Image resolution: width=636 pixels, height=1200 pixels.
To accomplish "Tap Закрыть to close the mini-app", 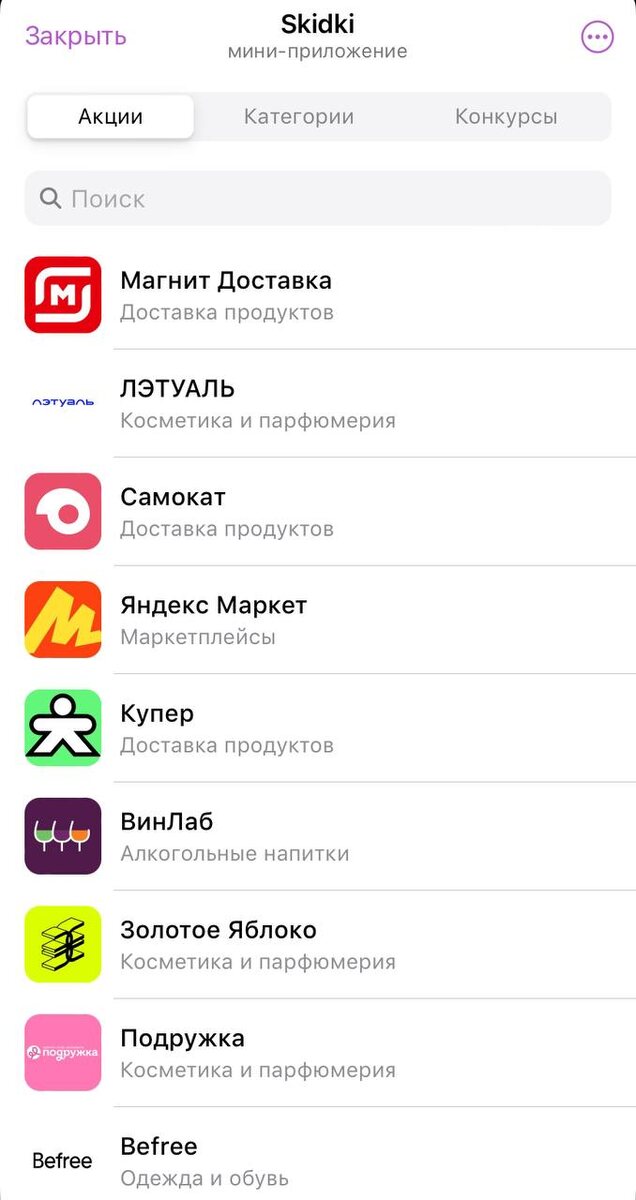I will coord(76,36).
